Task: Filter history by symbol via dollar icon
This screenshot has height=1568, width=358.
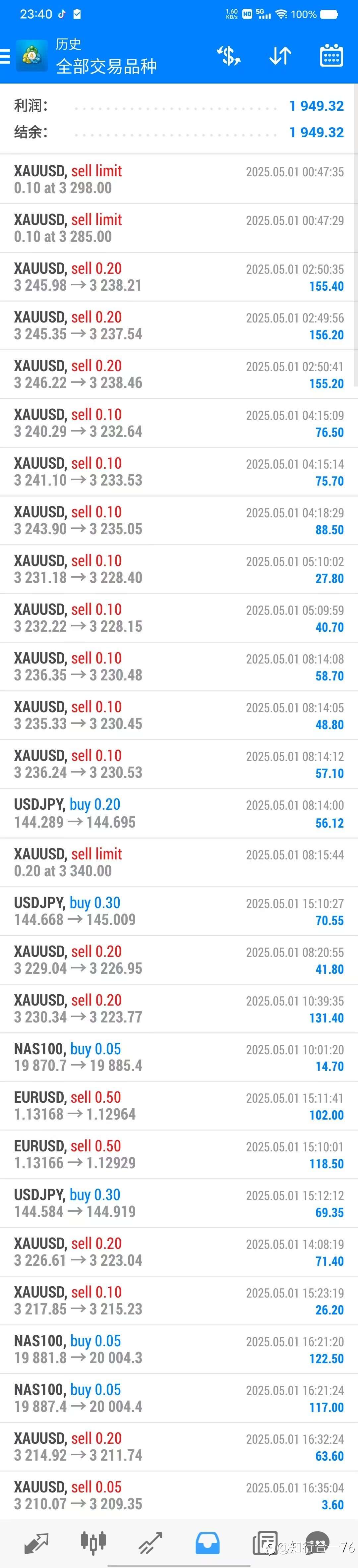Action: coord(228,56)
